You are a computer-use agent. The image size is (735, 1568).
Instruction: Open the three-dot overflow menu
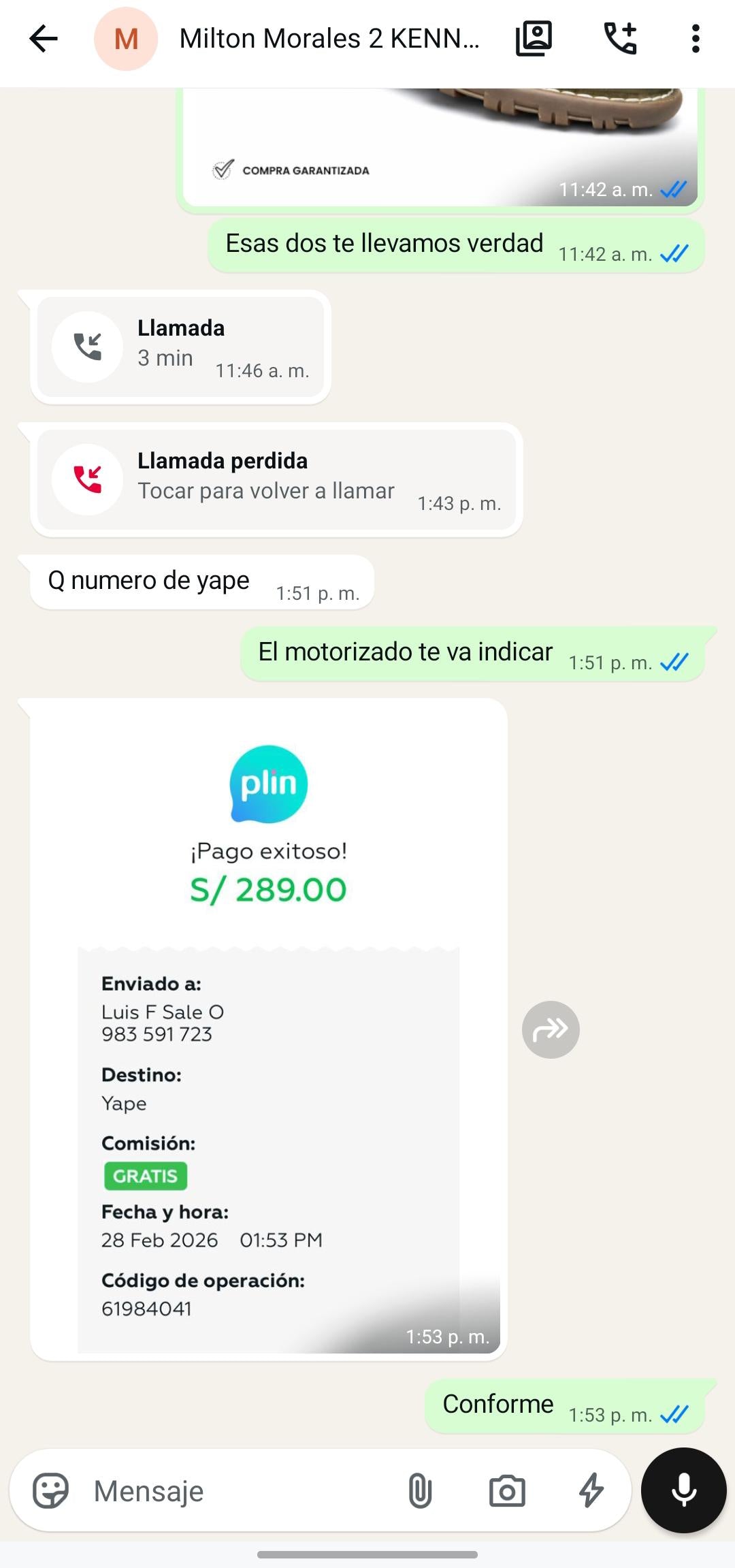695,39
